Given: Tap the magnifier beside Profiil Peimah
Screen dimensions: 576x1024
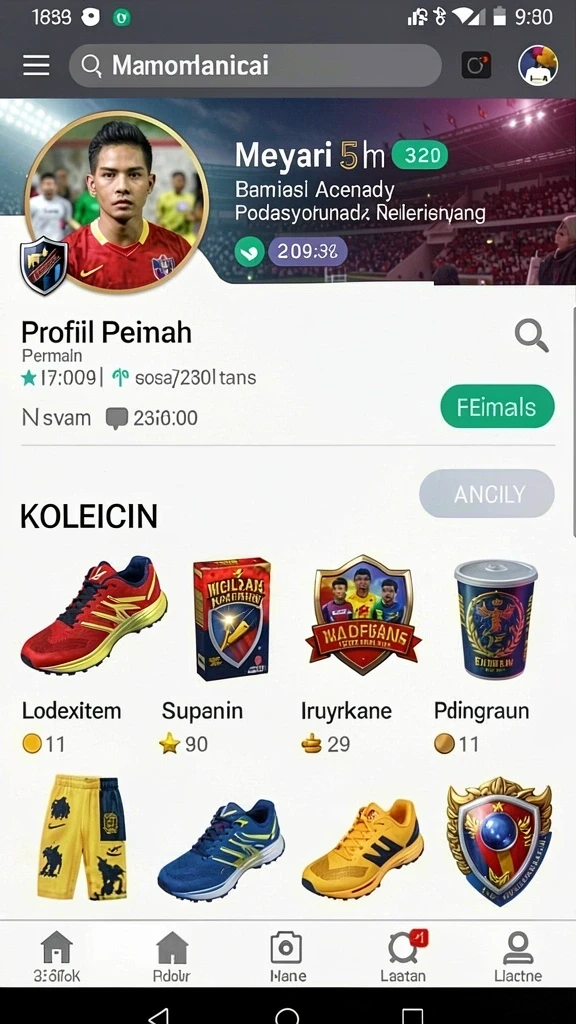Looking at the screenshot, I should (x=531, y=336).
